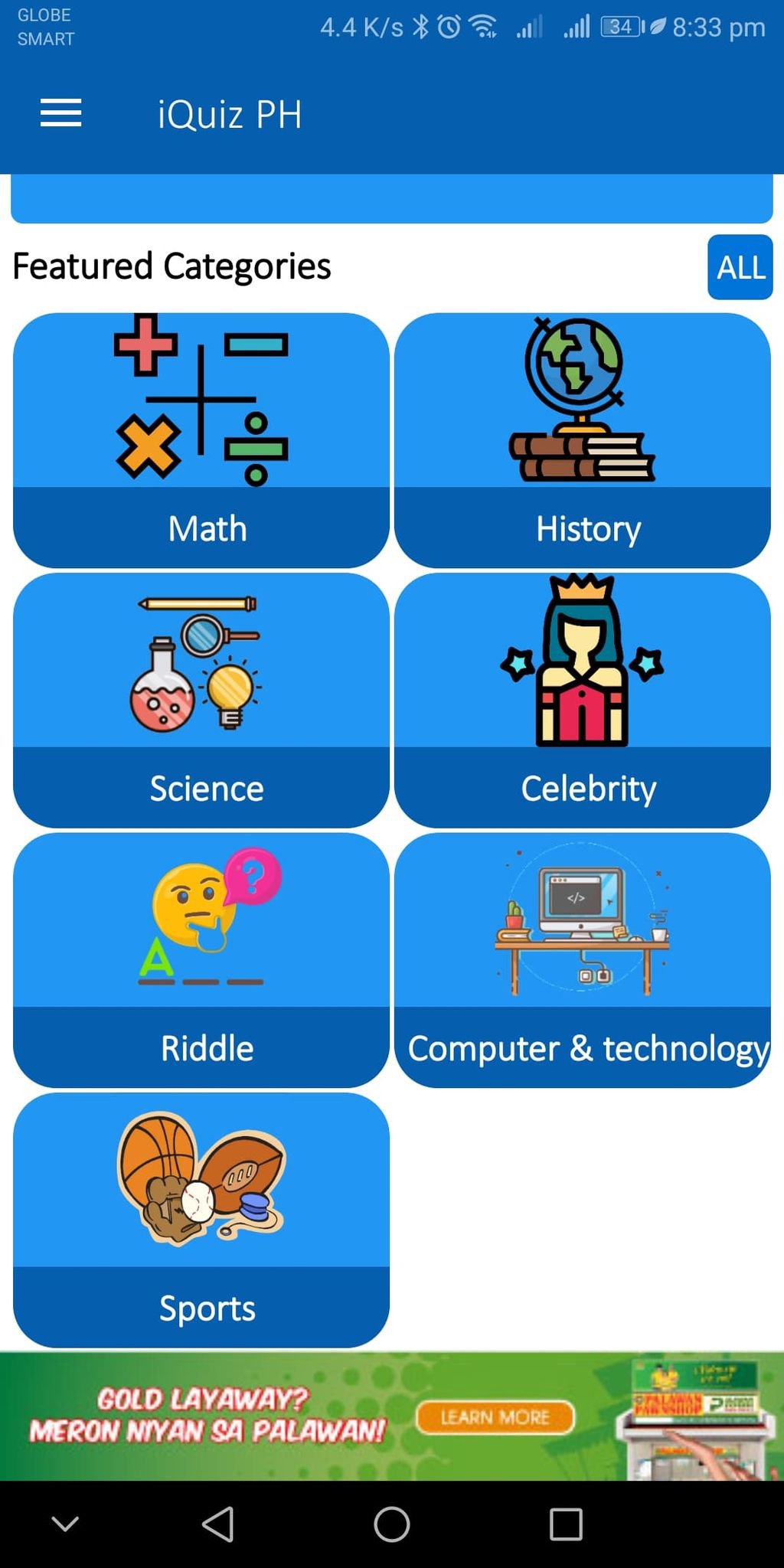Tap LEARN MORE on the Palawan ad
This screenshot has width=784, height=1568.
coord(494,1417)
